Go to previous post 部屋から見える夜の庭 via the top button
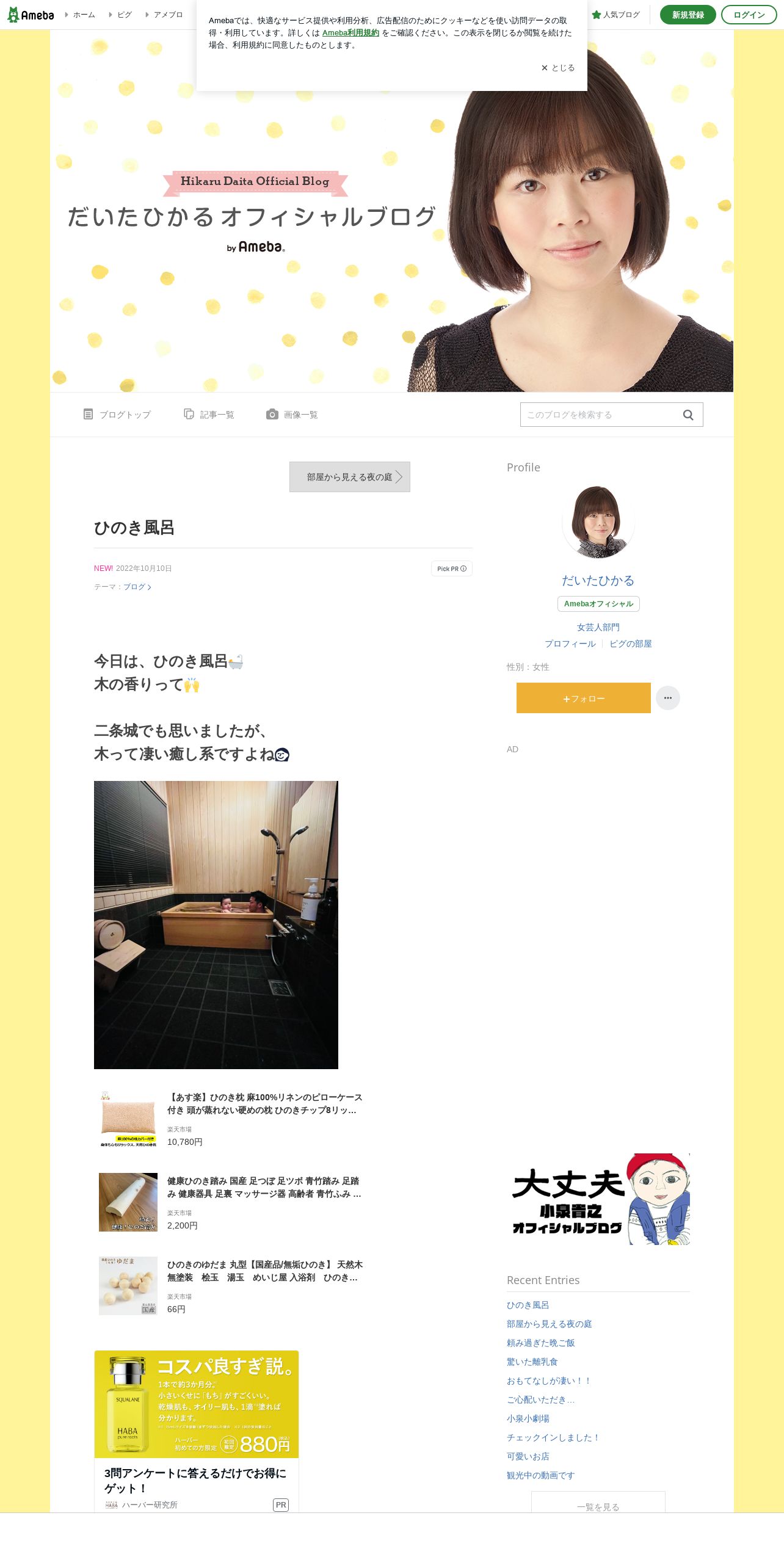784x1568 pixels. click(350, 477)
